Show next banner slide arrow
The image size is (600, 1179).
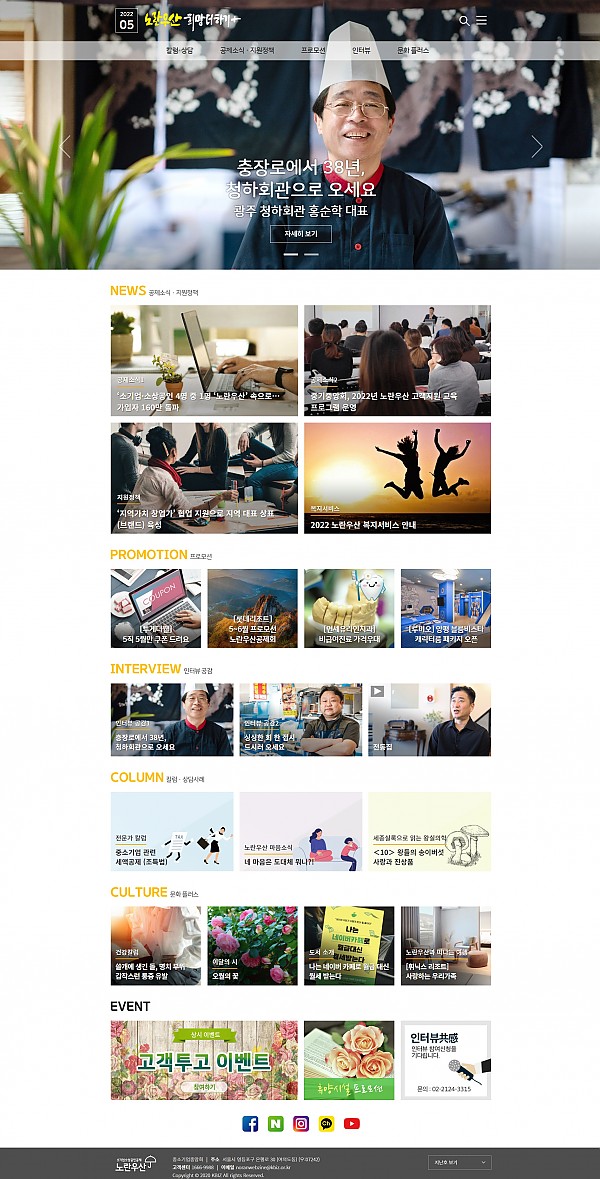536,147
